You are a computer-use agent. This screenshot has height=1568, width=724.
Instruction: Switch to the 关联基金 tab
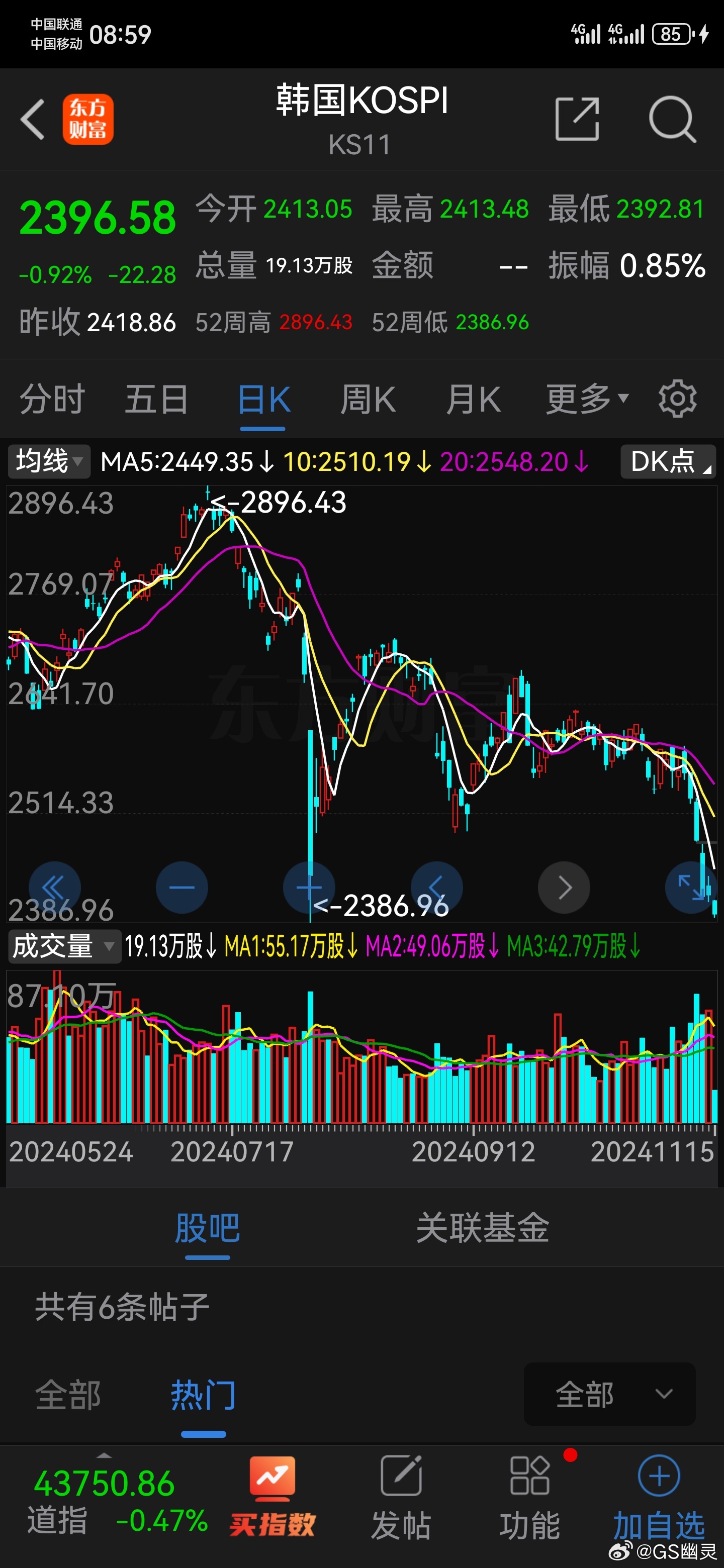(x=482, y=1228)
